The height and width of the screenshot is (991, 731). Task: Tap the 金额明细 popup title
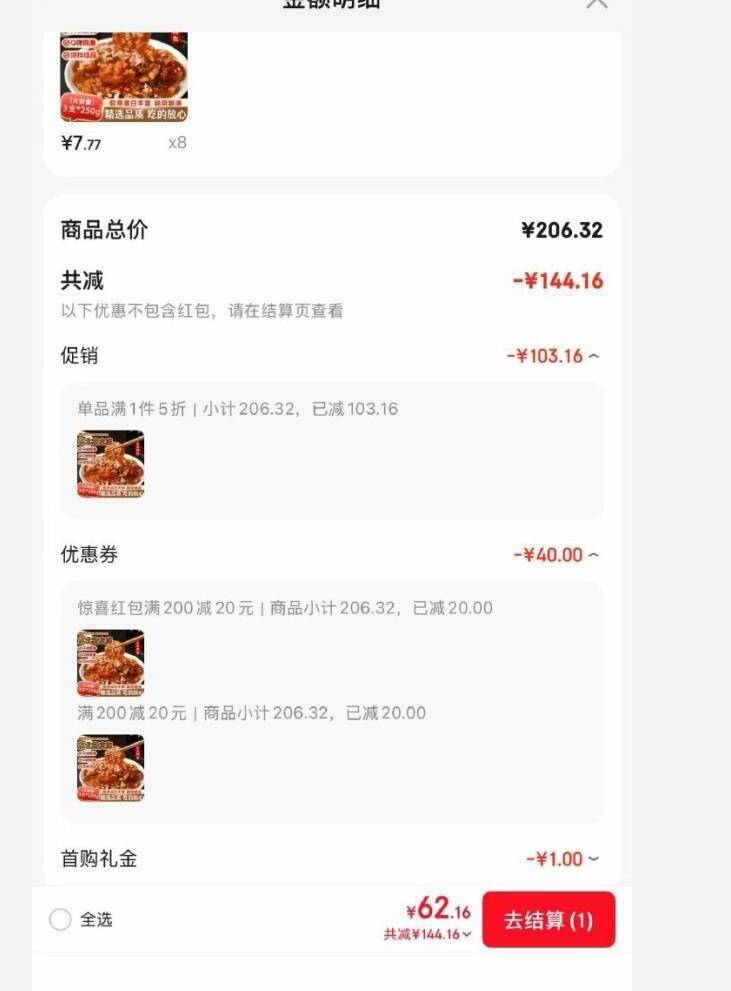click(x=330, y=5)
